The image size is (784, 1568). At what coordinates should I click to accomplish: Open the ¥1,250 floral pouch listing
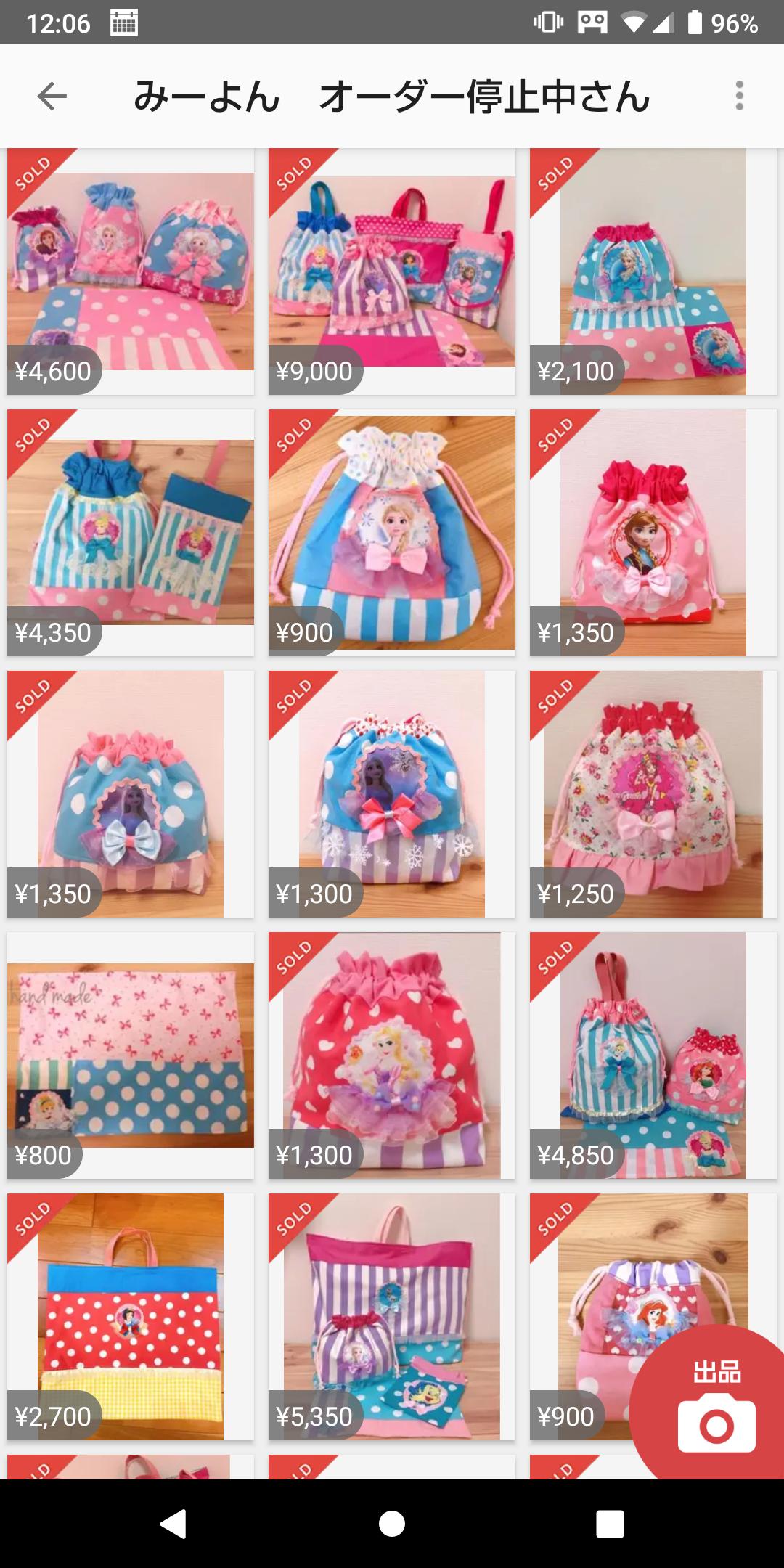653,794
